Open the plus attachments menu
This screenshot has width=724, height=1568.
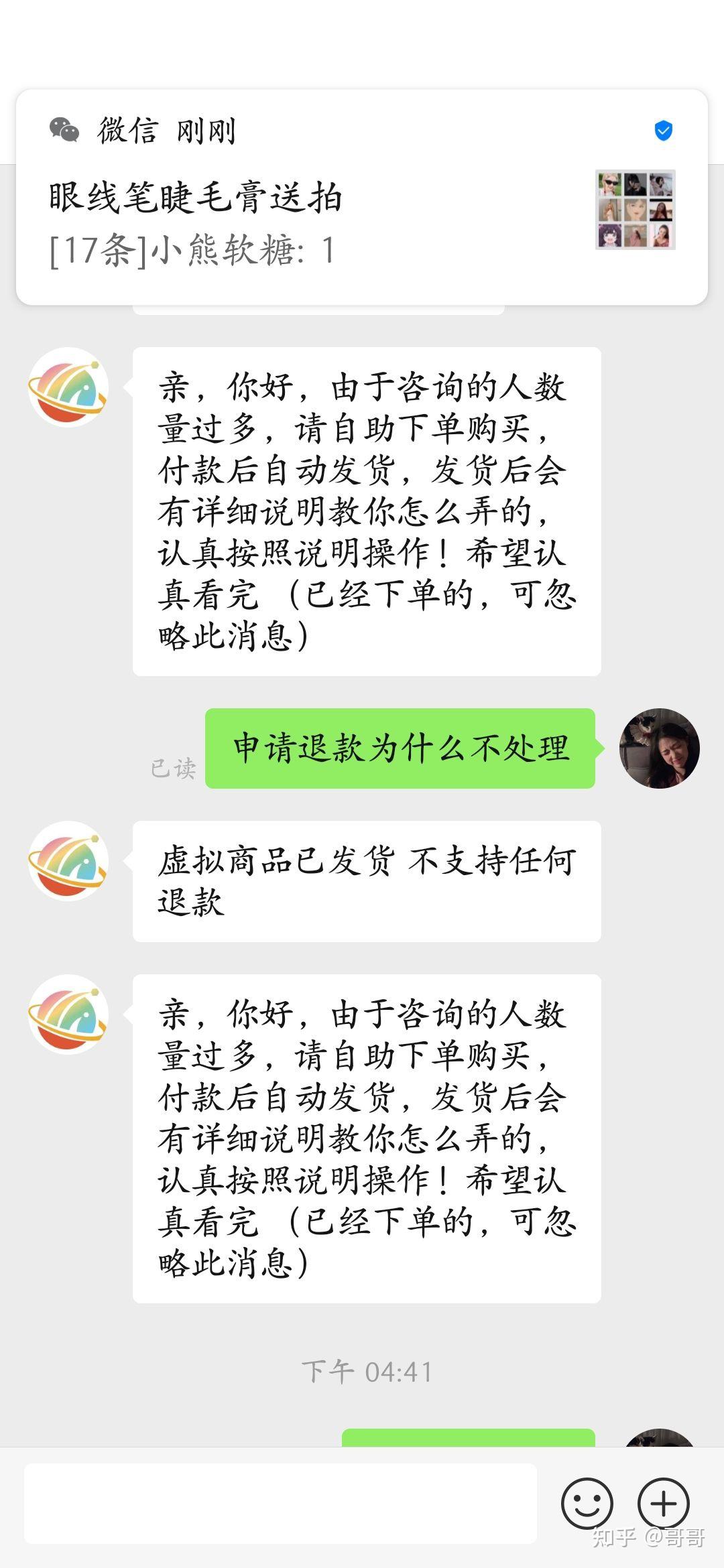click(663, 1504)
